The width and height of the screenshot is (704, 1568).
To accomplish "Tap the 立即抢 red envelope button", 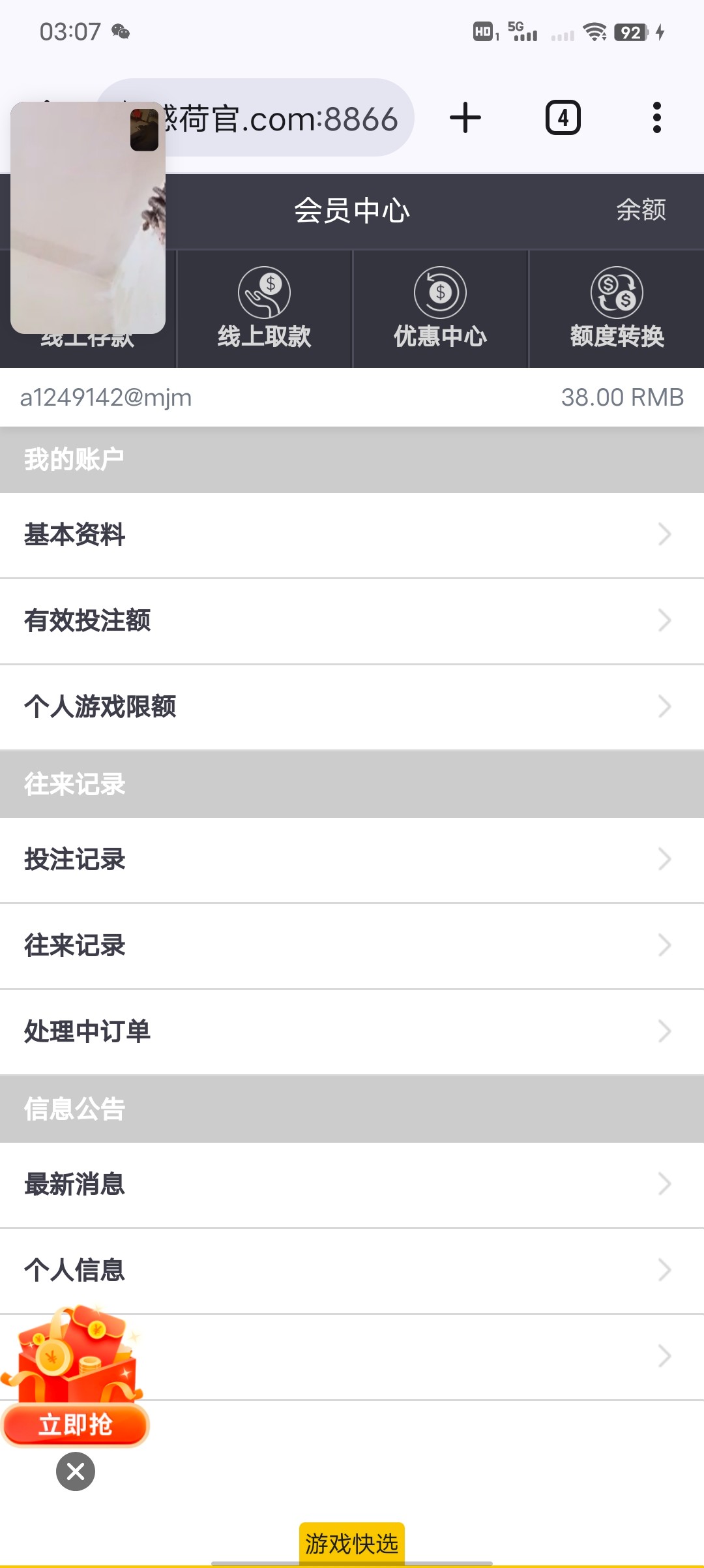I will pos(76,1425).
